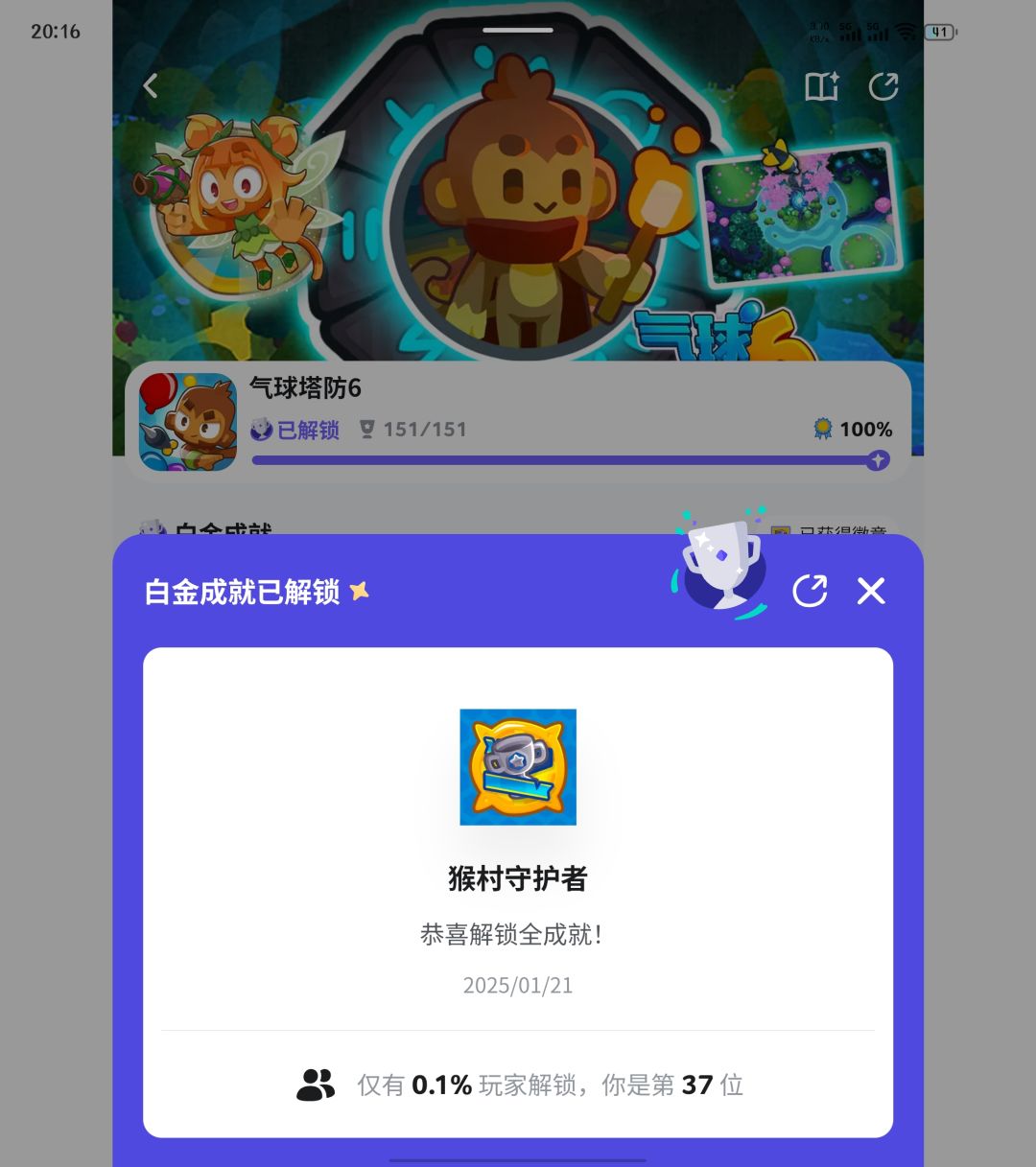
Task: Tap the share icon on the banner
Action: pyautogui.click(x=883, y=86)
